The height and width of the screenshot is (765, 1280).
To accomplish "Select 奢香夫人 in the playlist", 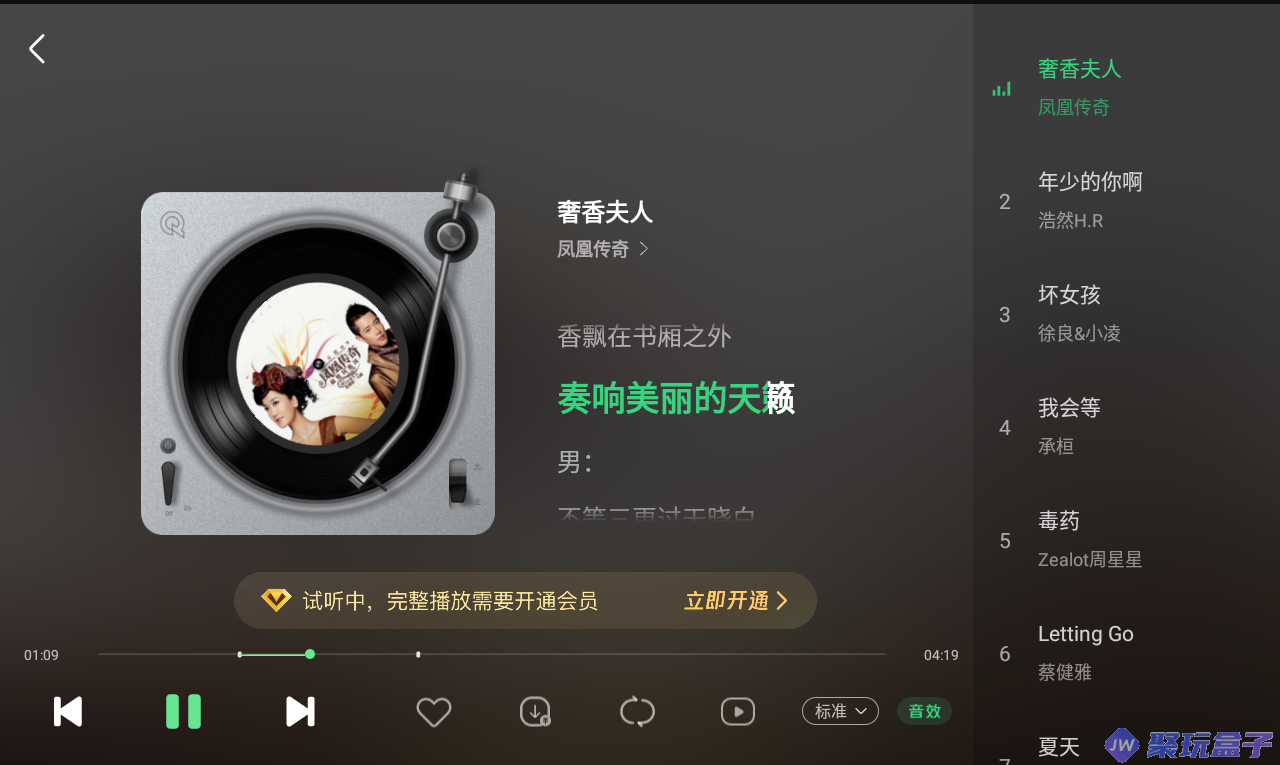I will pyautogui.click(x=1080, y=87).
